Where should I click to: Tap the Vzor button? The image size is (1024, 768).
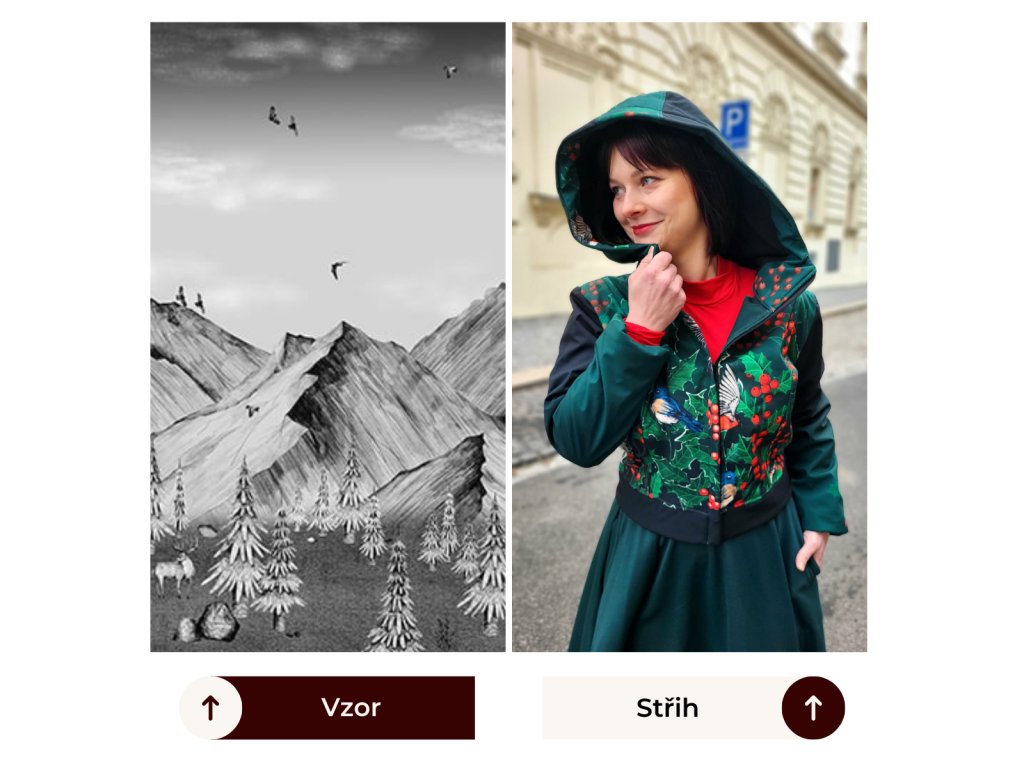pos(327,708)
